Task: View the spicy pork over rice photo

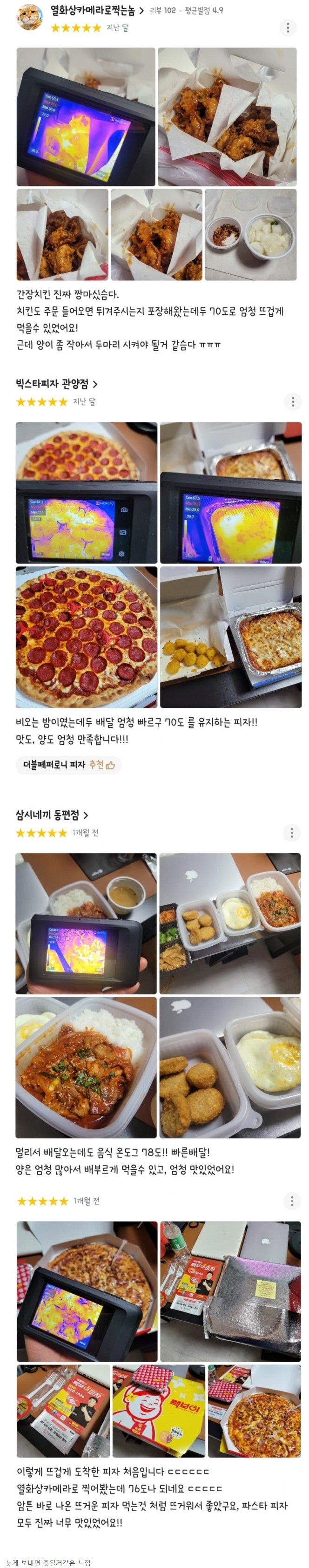Action: pyautogui.click(x=86, y=1067)
